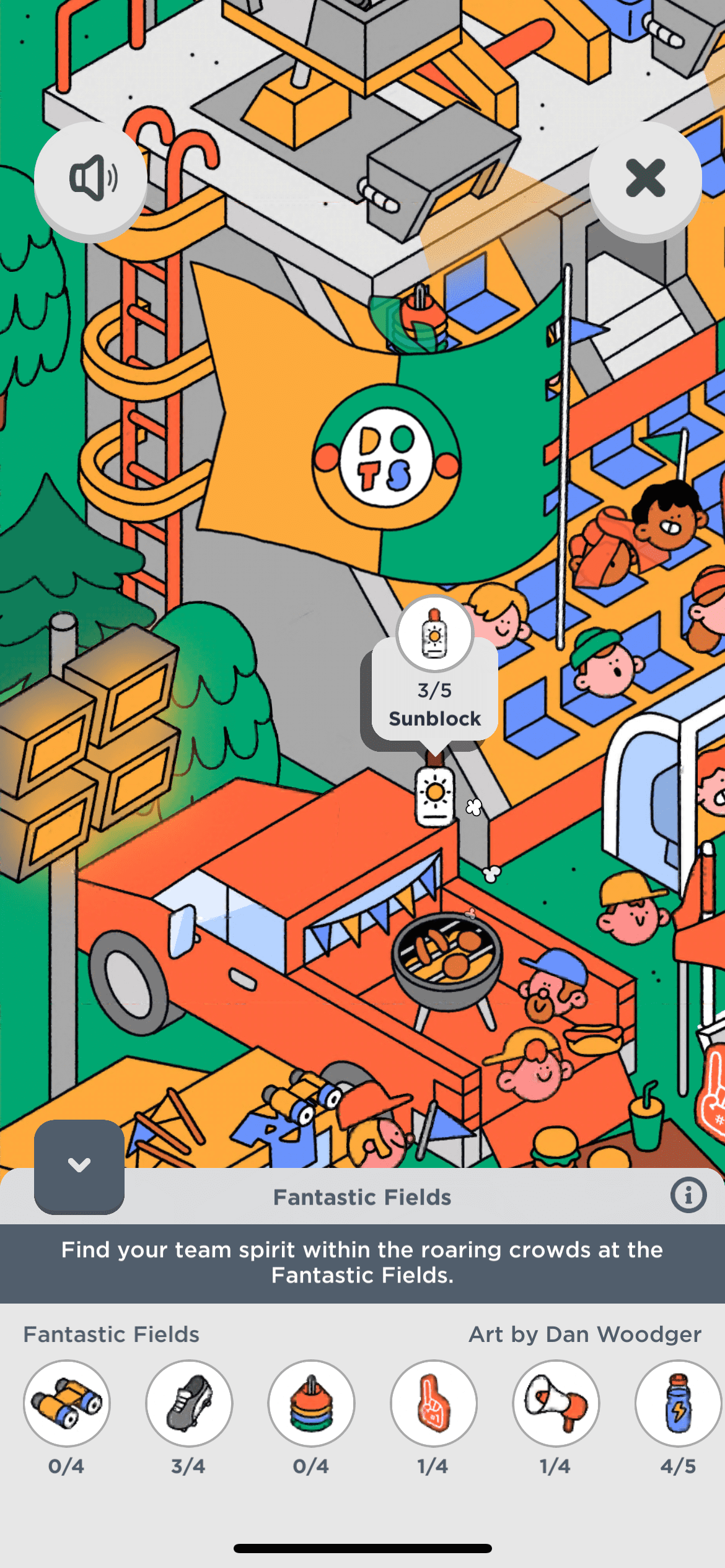Select the stacked cones item showing 0/4
This screenshot has width=725, height=1568.
(x=311, y=1403)
